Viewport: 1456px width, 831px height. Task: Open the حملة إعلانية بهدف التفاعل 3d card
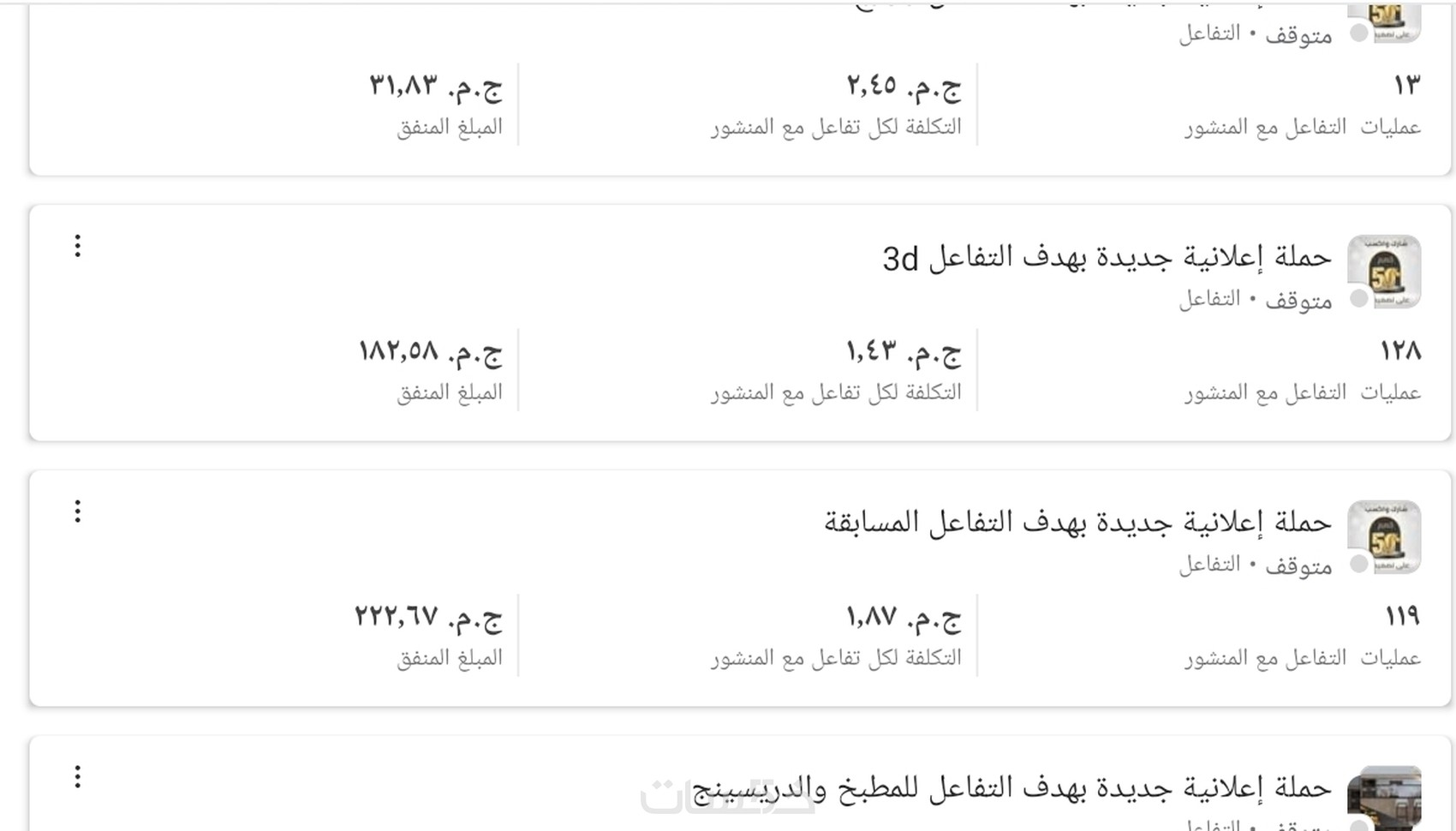click(x=1105, y=258)
